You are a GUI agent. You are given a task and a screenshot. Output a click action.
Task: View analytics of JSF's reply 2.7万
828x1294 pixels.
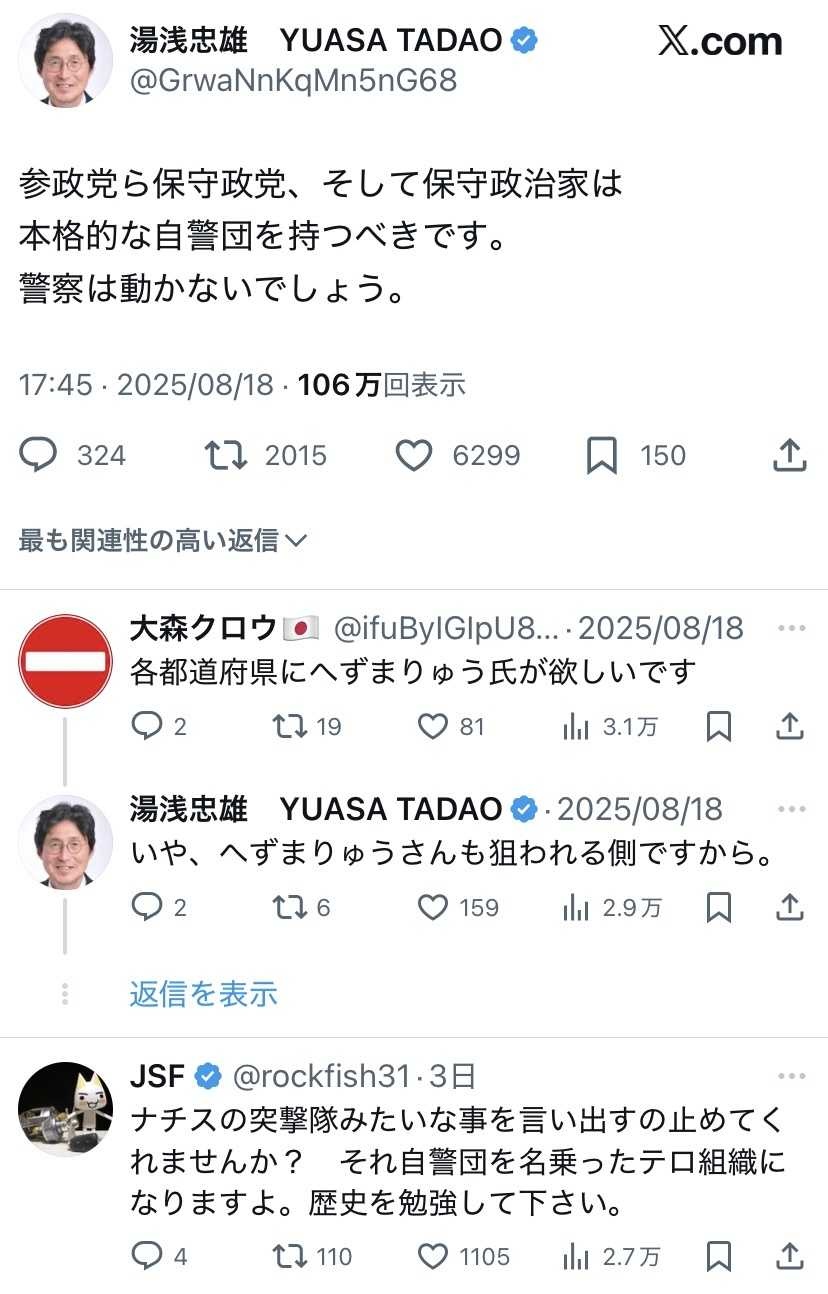[576, 1255]
